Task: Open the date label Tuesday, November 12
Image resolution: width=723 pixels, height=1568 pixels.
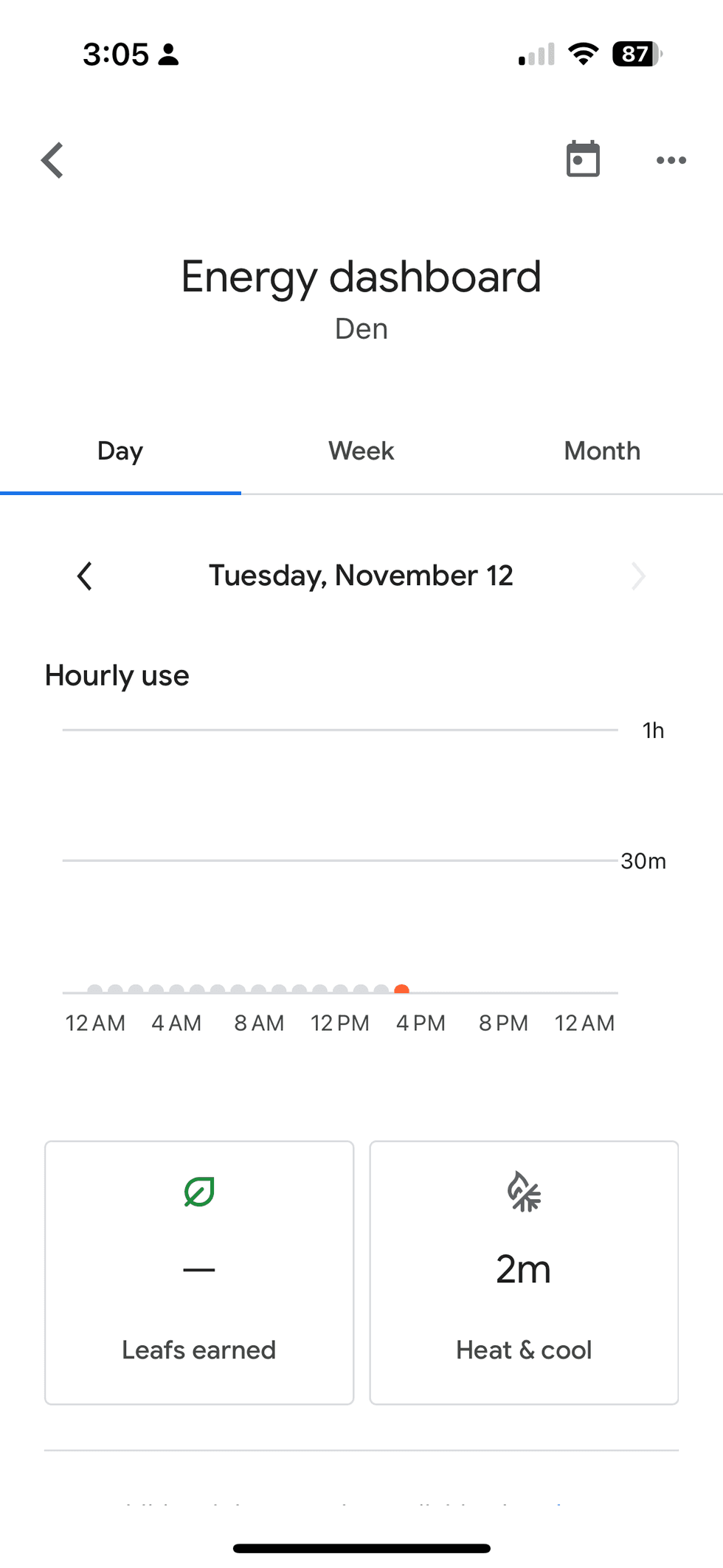Action: pos(361,576)
